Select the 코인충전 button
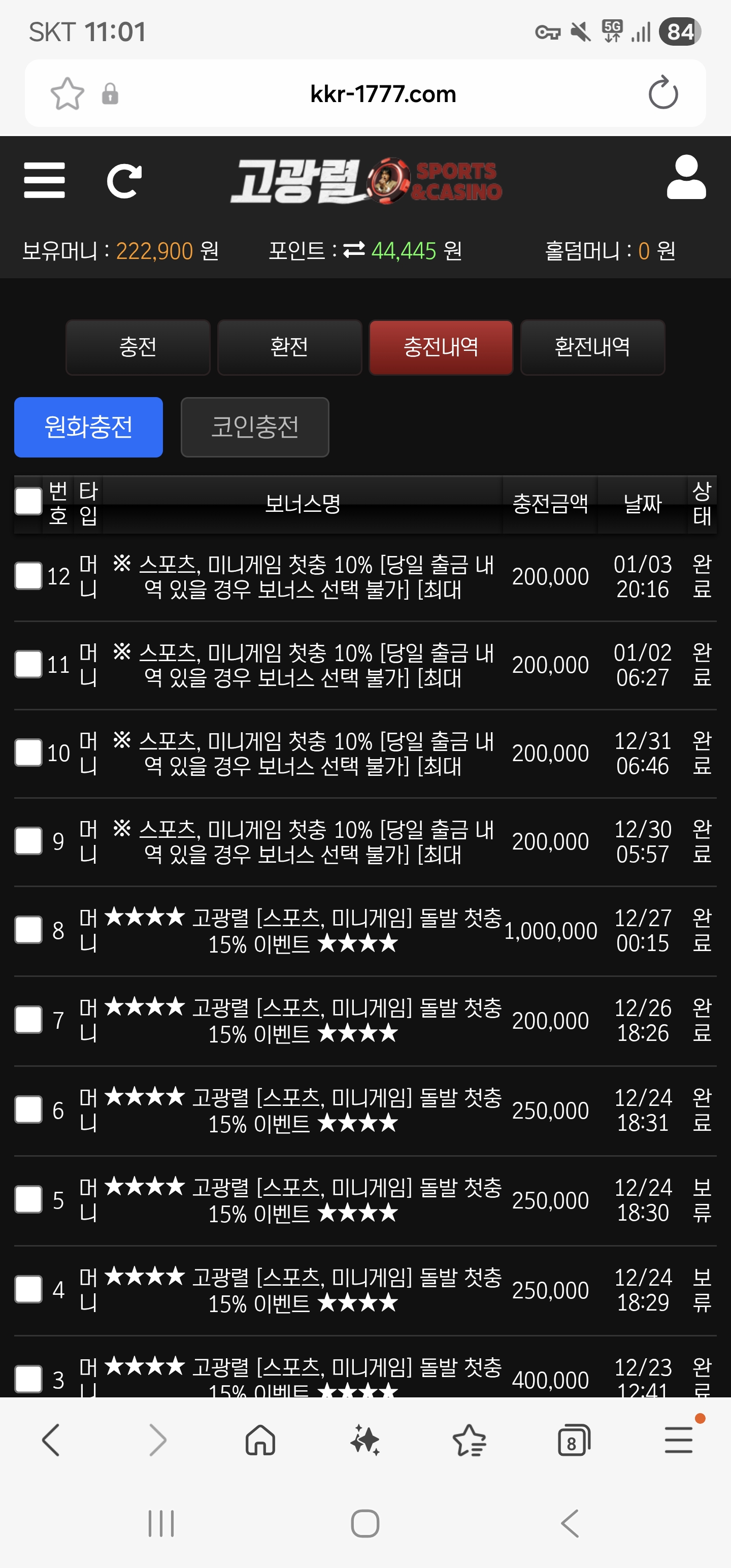Viewport: 731px width, 1568px height. [x=255, y=427]
